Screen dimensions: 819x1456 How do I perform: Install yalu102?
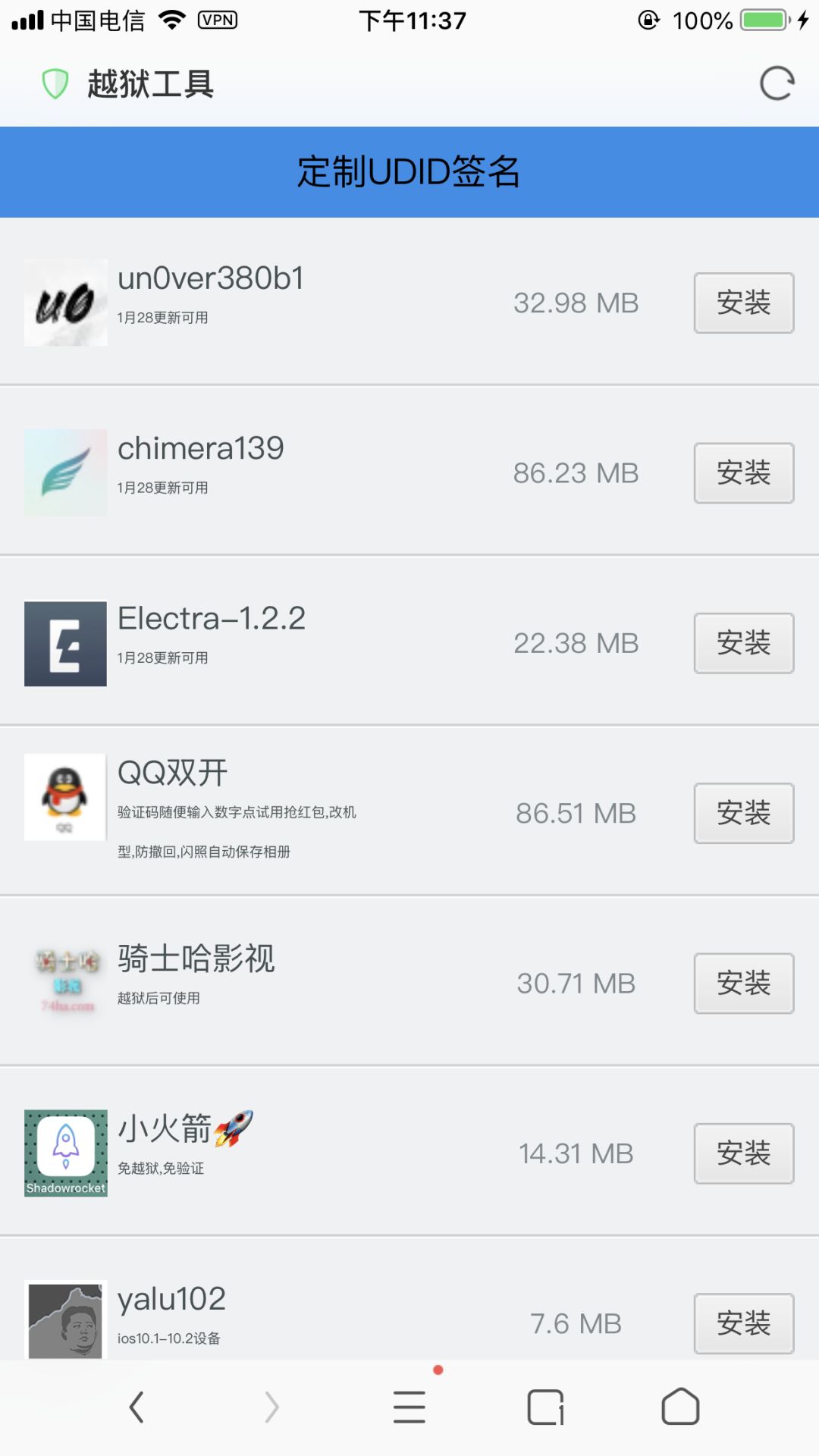click(743, 1323)
